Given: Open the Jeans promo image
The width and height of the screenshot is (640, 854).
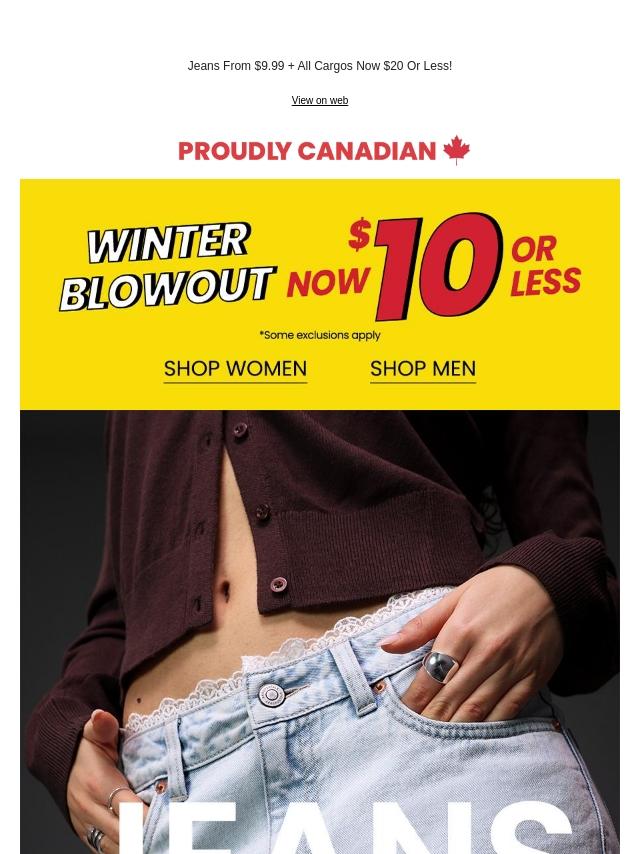Looking at the screenshot, I should pyautogui.click(x=320, y=630).
